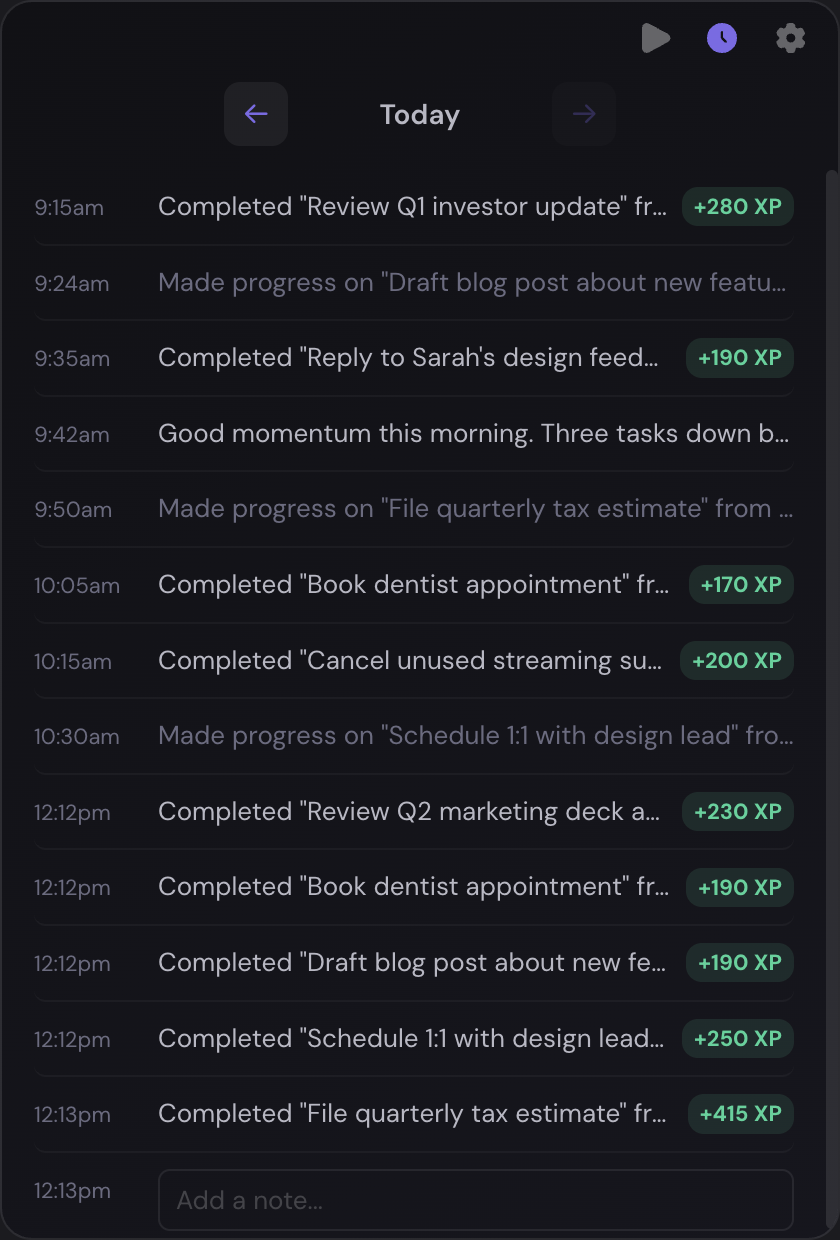Click the Today heading

tap(419, 114)
